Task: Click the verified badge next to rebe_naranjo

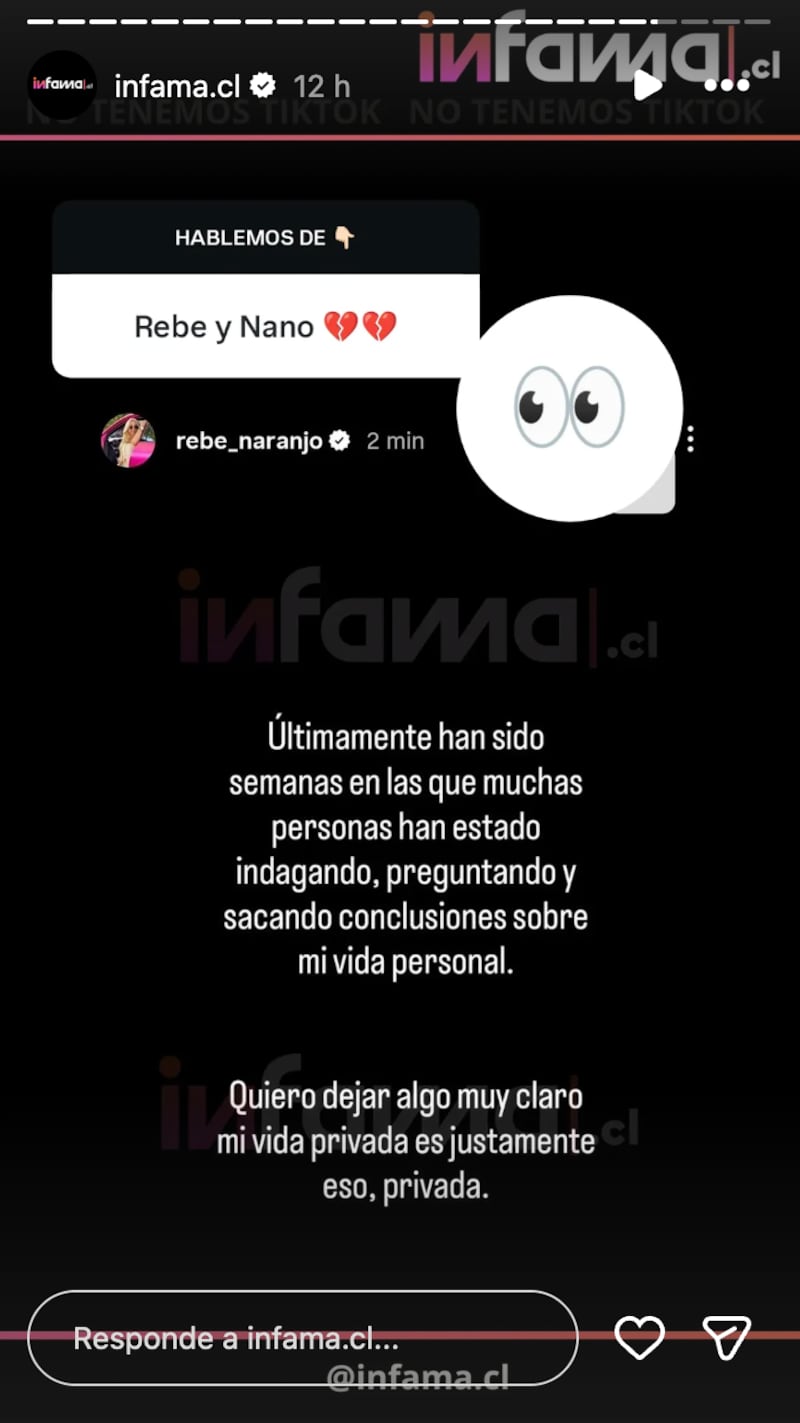Action: point(339,438)
